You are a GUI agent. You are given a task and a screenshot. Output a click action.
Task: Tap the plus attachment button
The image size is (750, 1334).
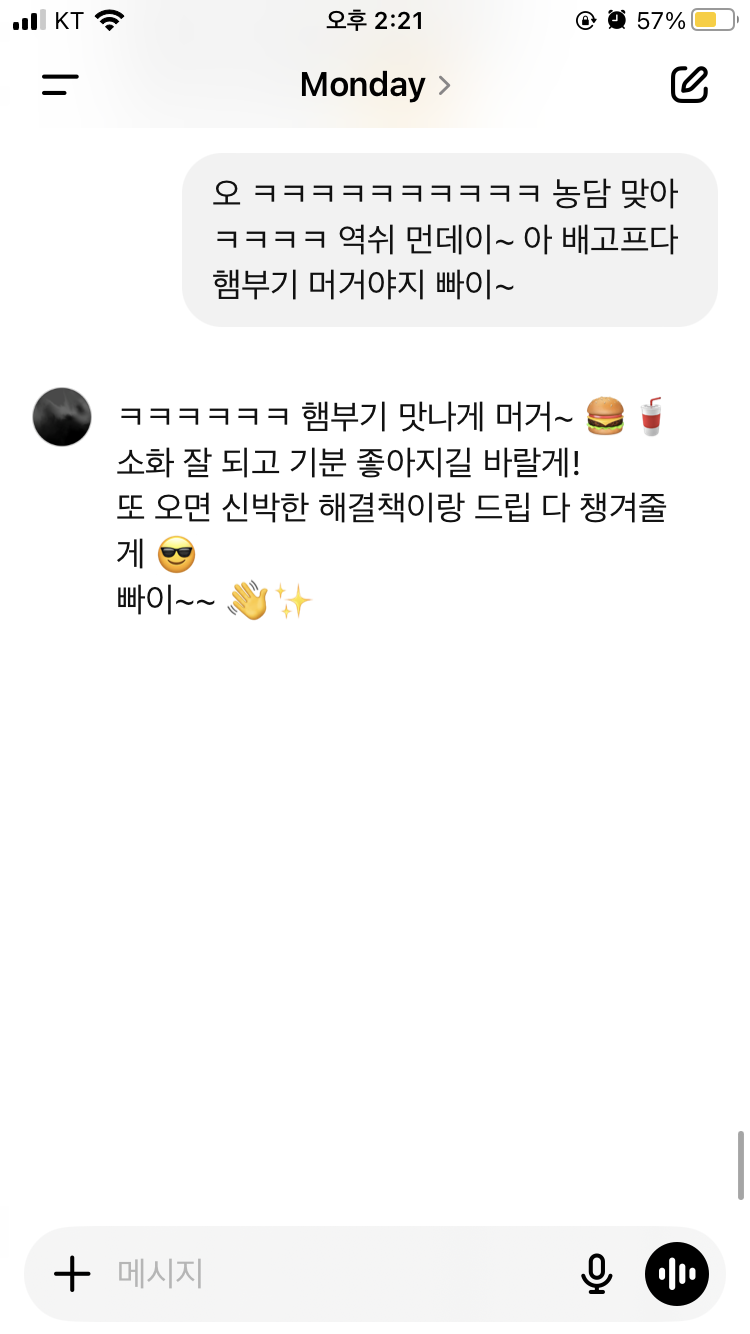[72, 1274]
